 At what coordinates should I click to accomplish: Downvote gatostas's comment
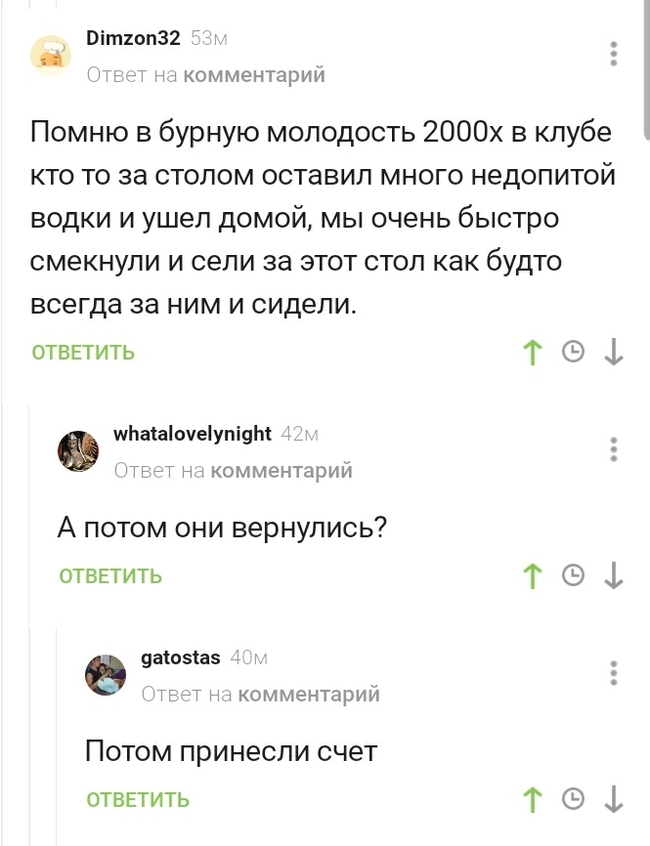614,799
